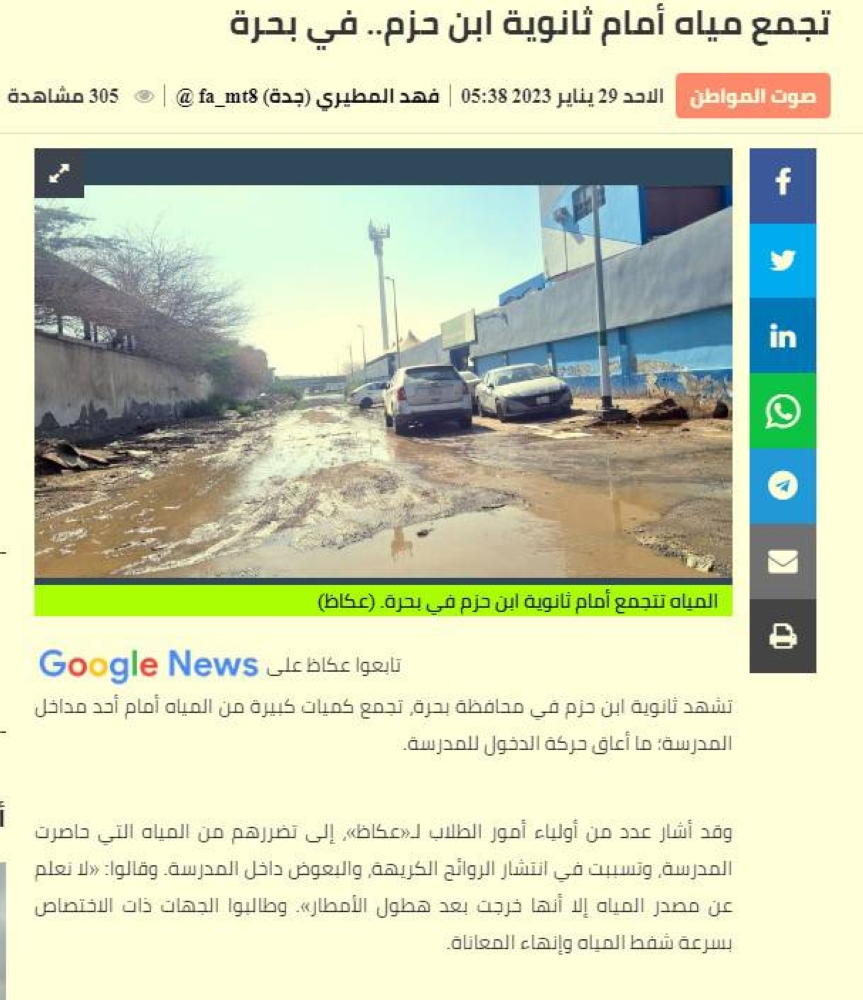Share article via Telegram
This screenshot has height=1000, width=863.
click(x=783, y=486)
